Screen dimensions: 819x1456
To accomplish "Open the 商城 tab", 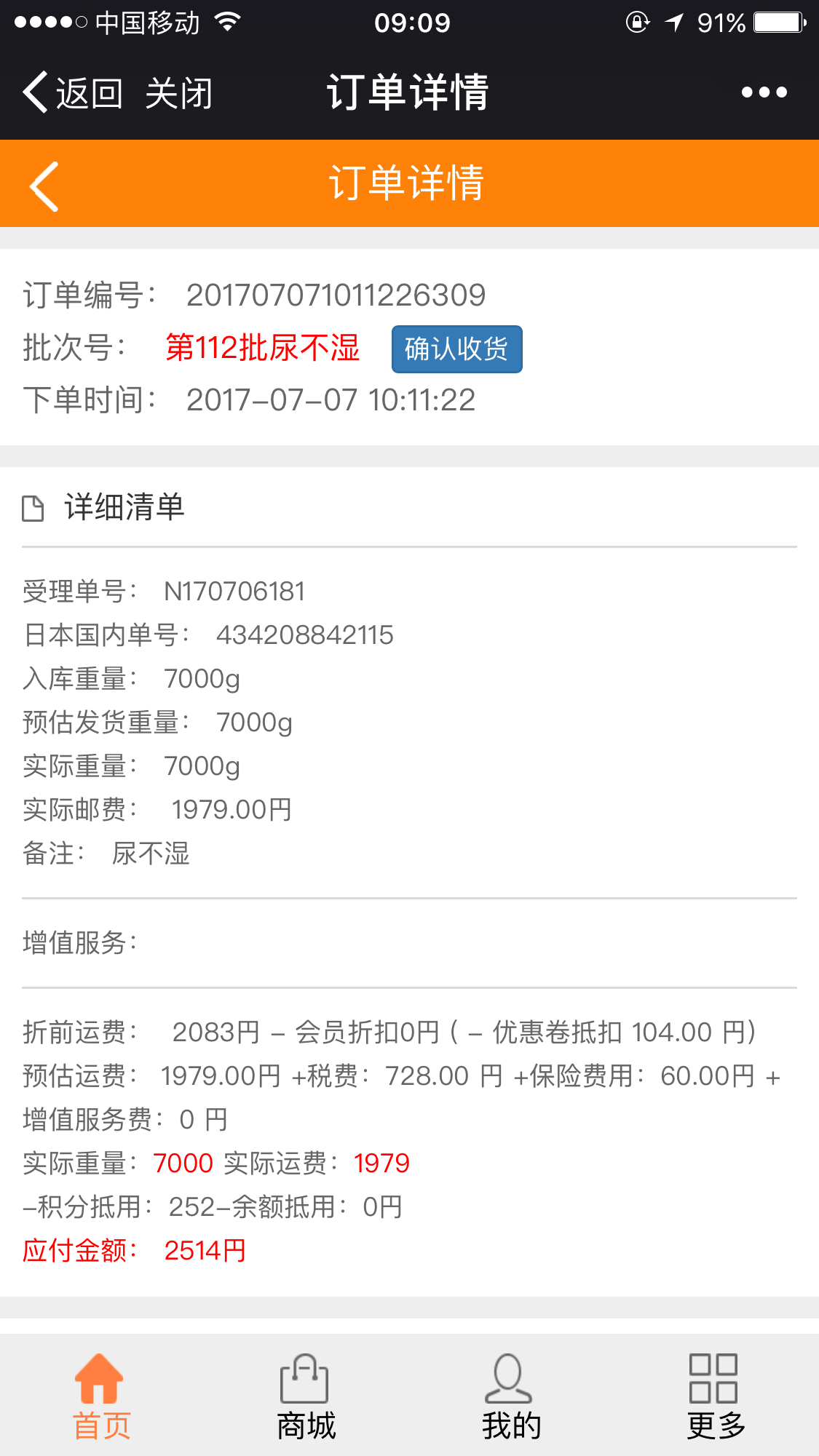I will point(306,1397).
